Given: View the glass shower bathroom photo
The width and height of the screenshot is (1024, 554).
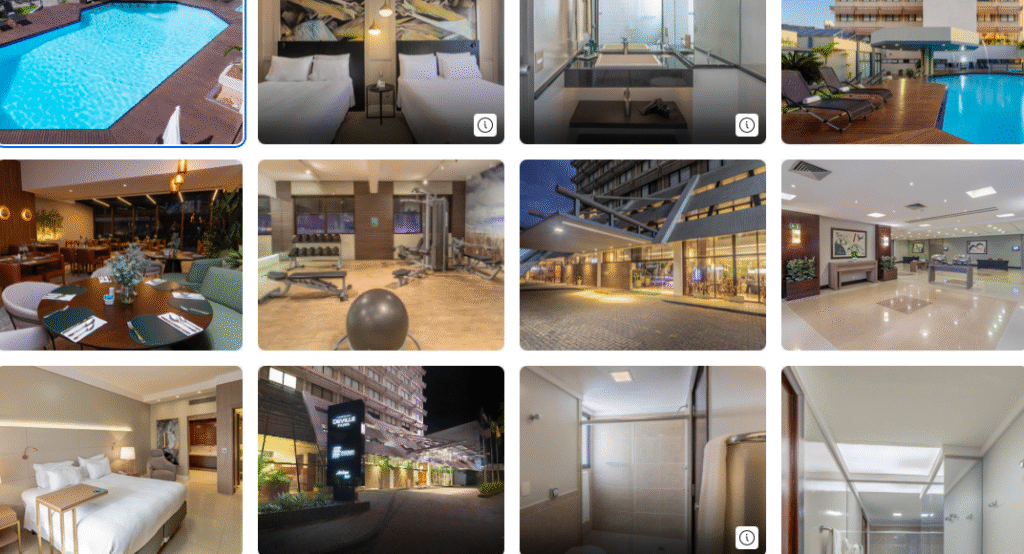Looking at the screenshot, I should (x=902, y=460).
